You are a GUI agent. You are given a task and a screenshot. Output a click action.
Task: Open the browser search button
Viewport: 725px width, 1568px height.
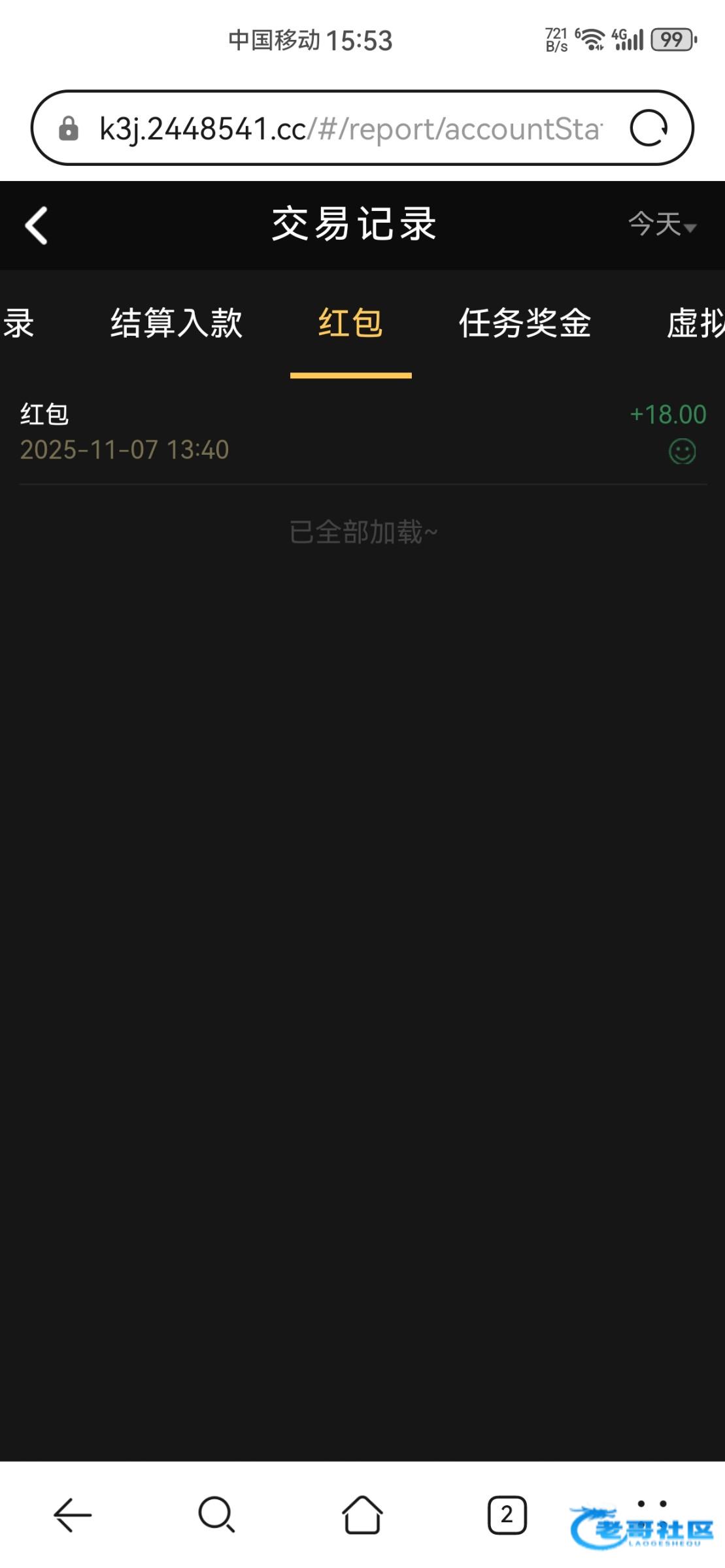tap(216, 1514)
